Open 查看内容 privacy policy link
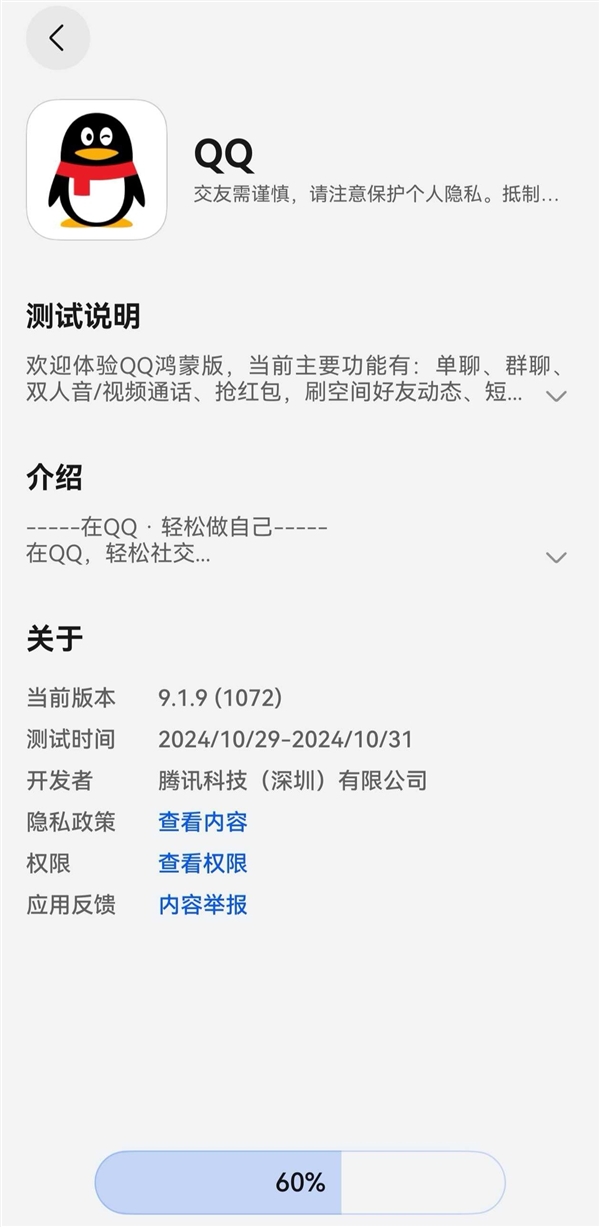Image resolution: width=600 pixels, height=1227 pixels. [x=203, y=822]
